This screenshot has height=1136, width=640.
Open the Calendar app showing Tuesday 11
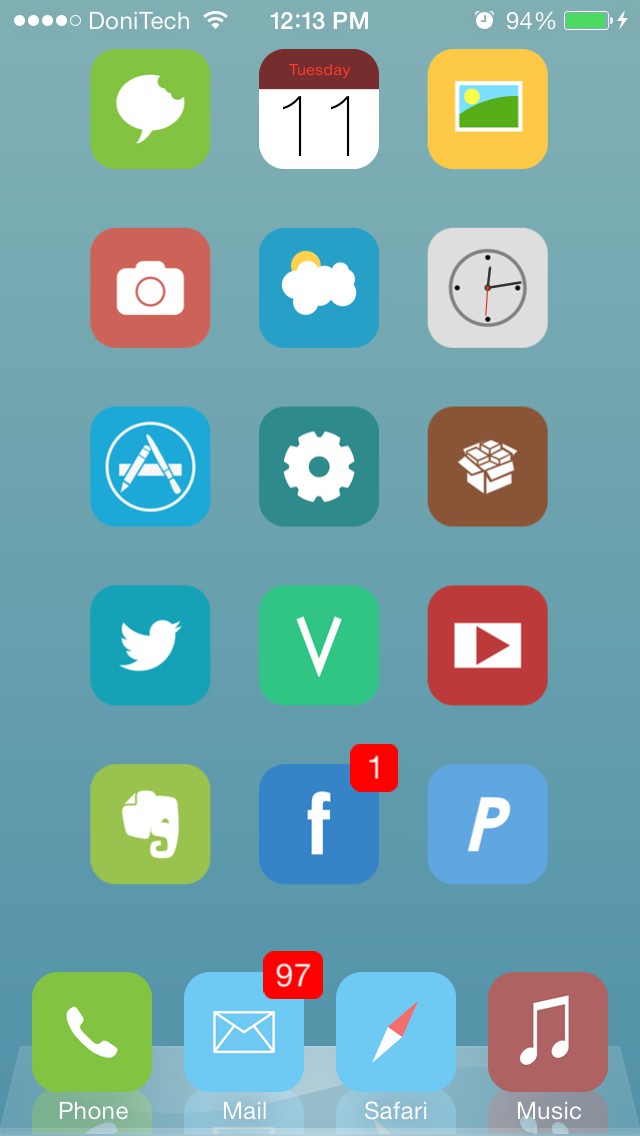[x=319, y=109]
